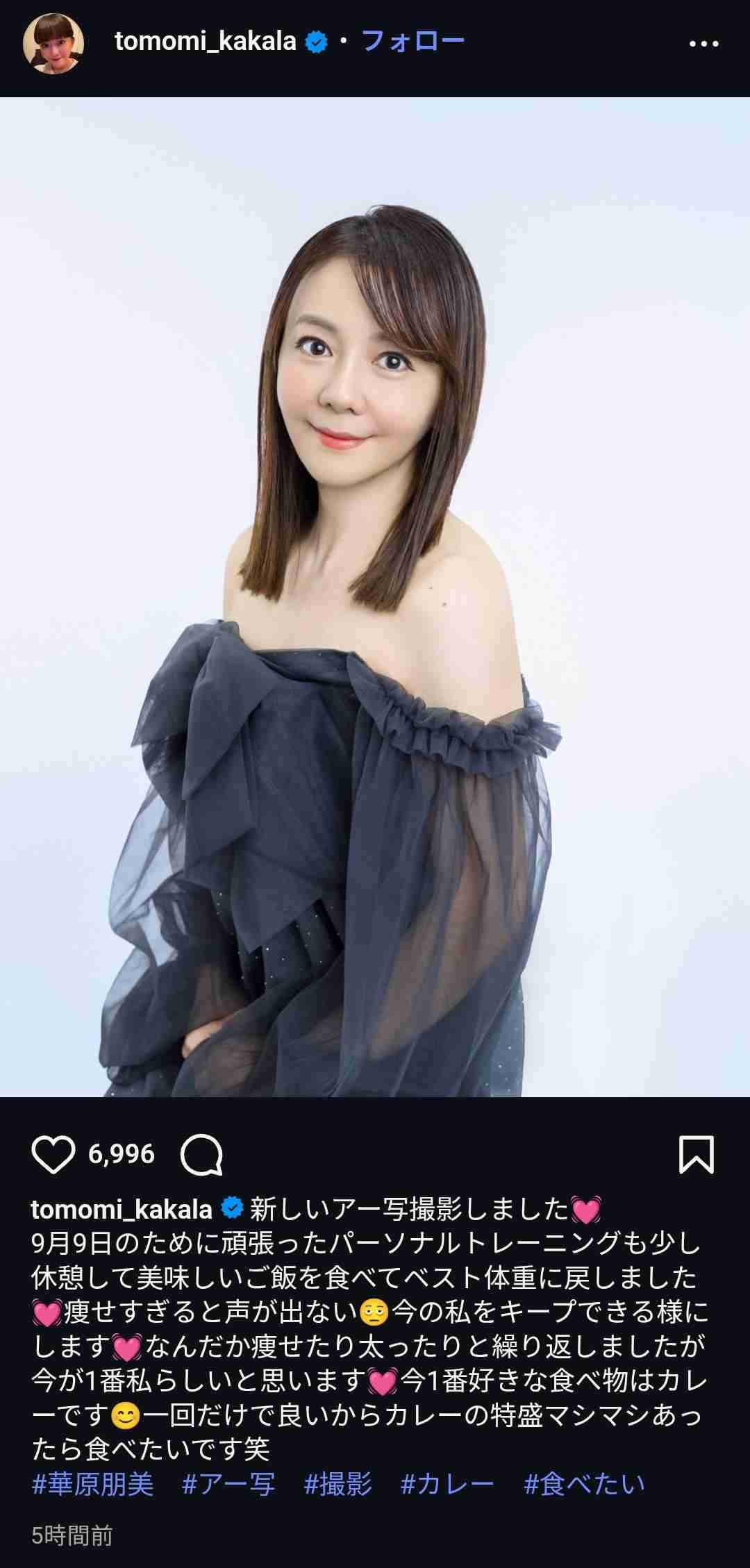750x1568 pixels.
Task: Open the #撮影 hashtag
Action: coord(338,1485)
